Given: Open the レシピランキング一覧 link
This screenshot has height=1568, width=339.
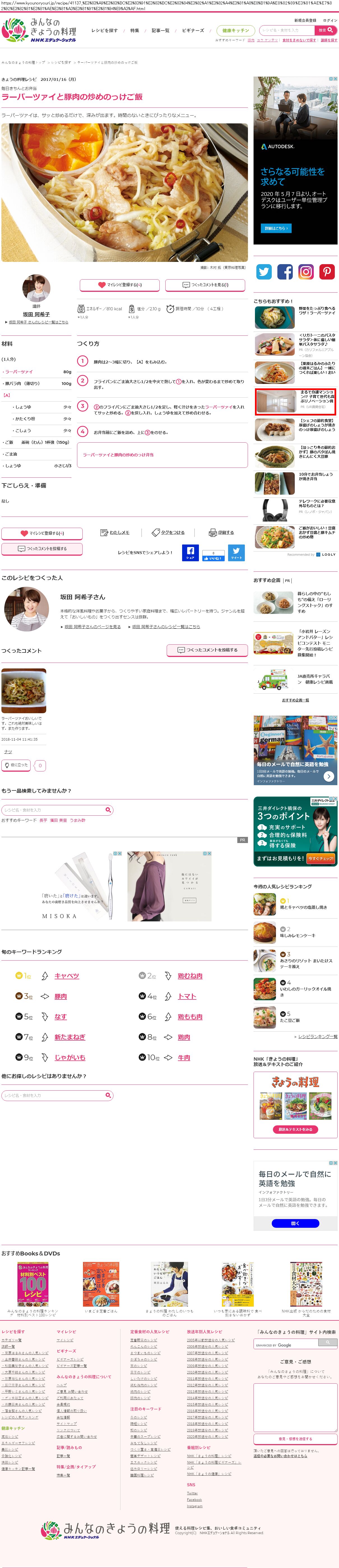Looking at the screenshot, I should tap(317, 1037).
